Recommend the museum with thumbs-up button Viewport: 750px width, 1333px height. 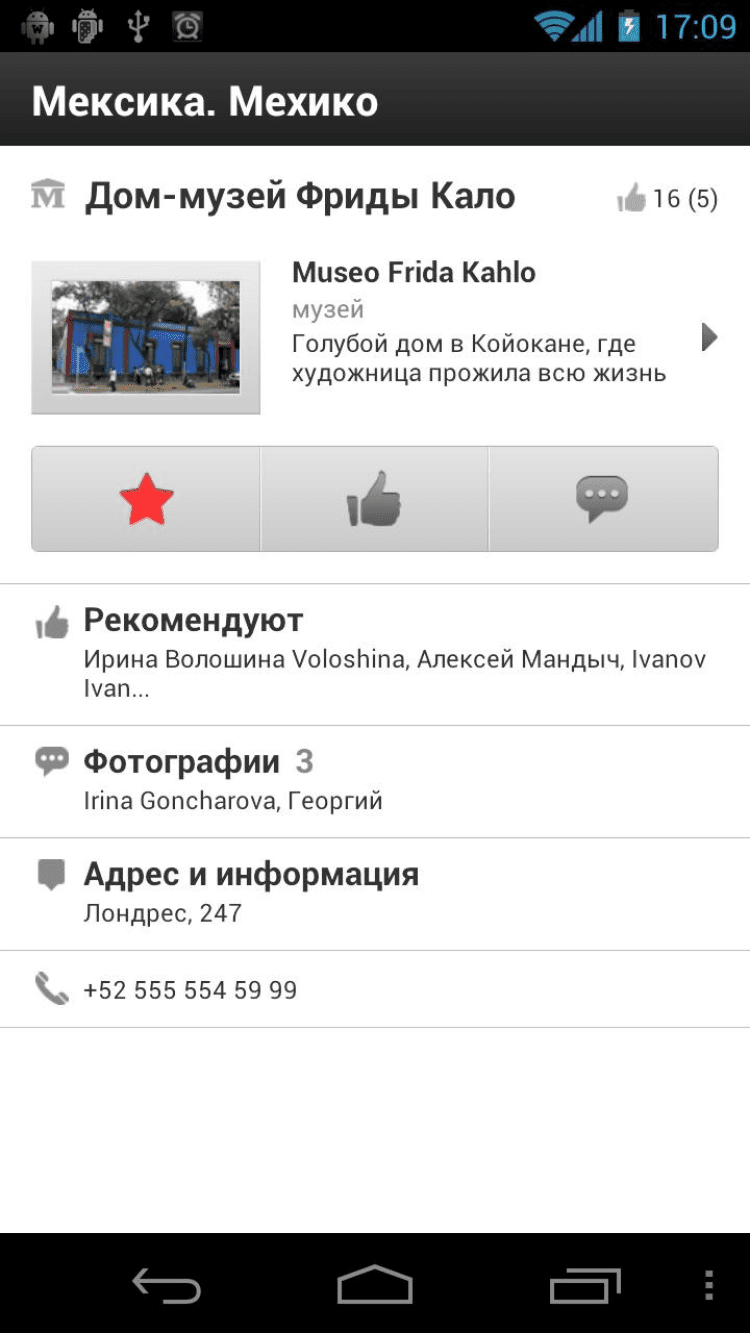pos(374,499)
